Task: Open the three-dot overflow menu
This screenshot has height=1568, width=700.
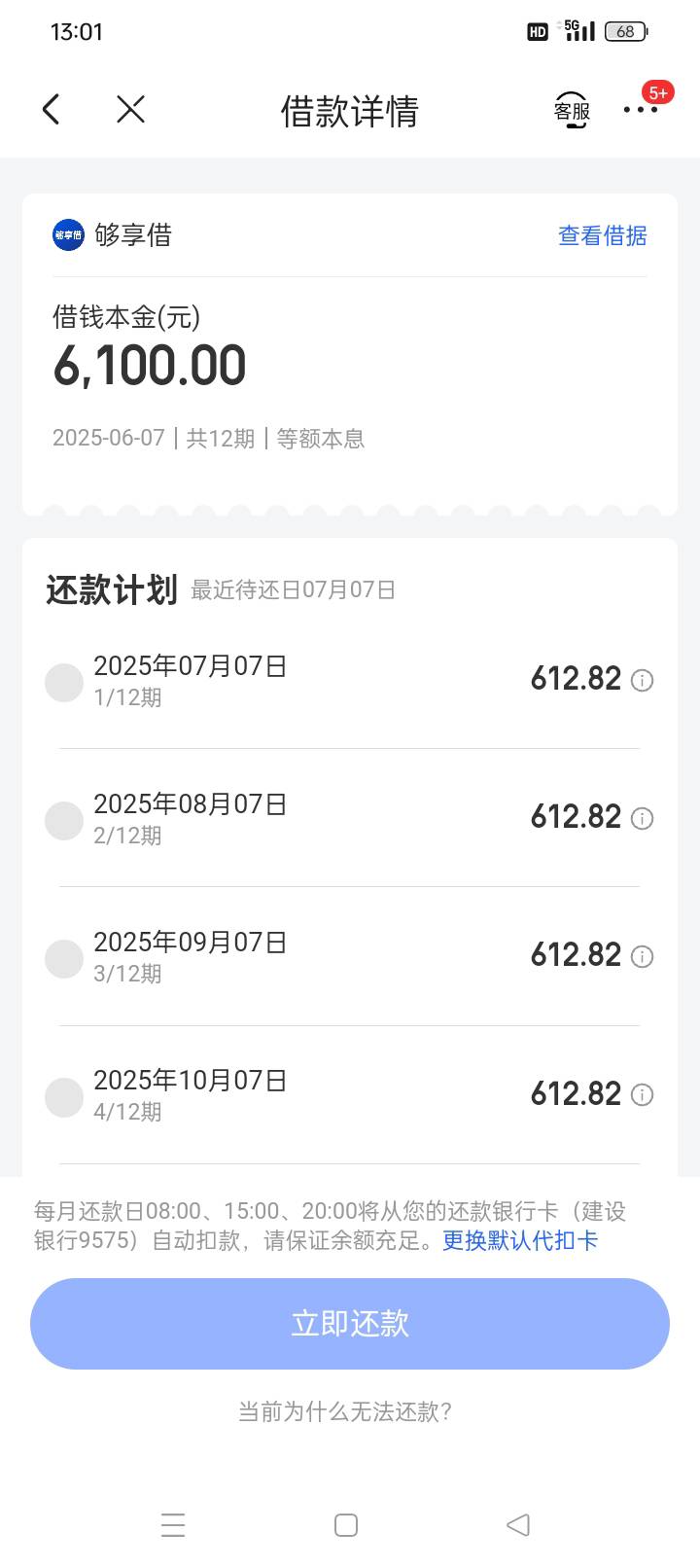Action: [641, 110]
